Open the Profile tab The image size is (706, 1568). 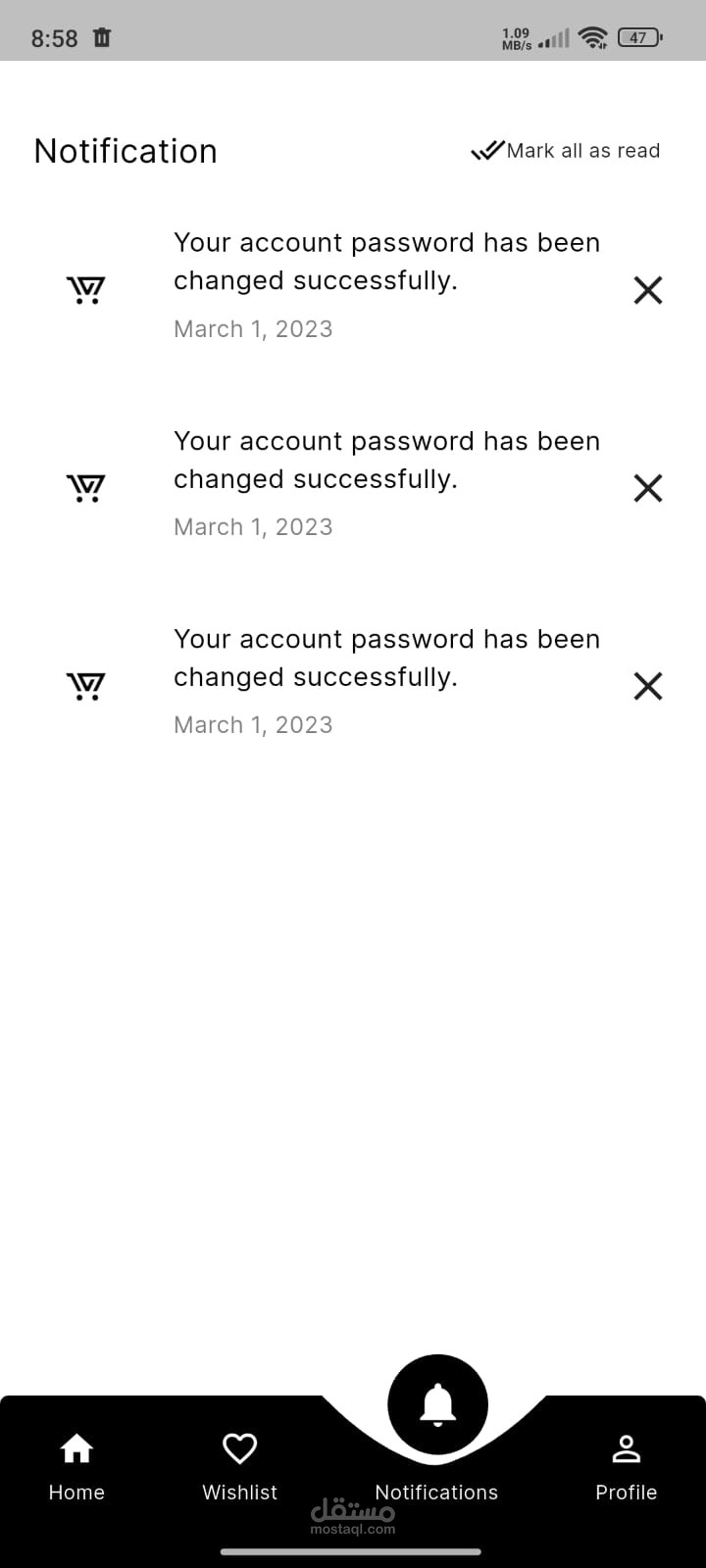626,1465
